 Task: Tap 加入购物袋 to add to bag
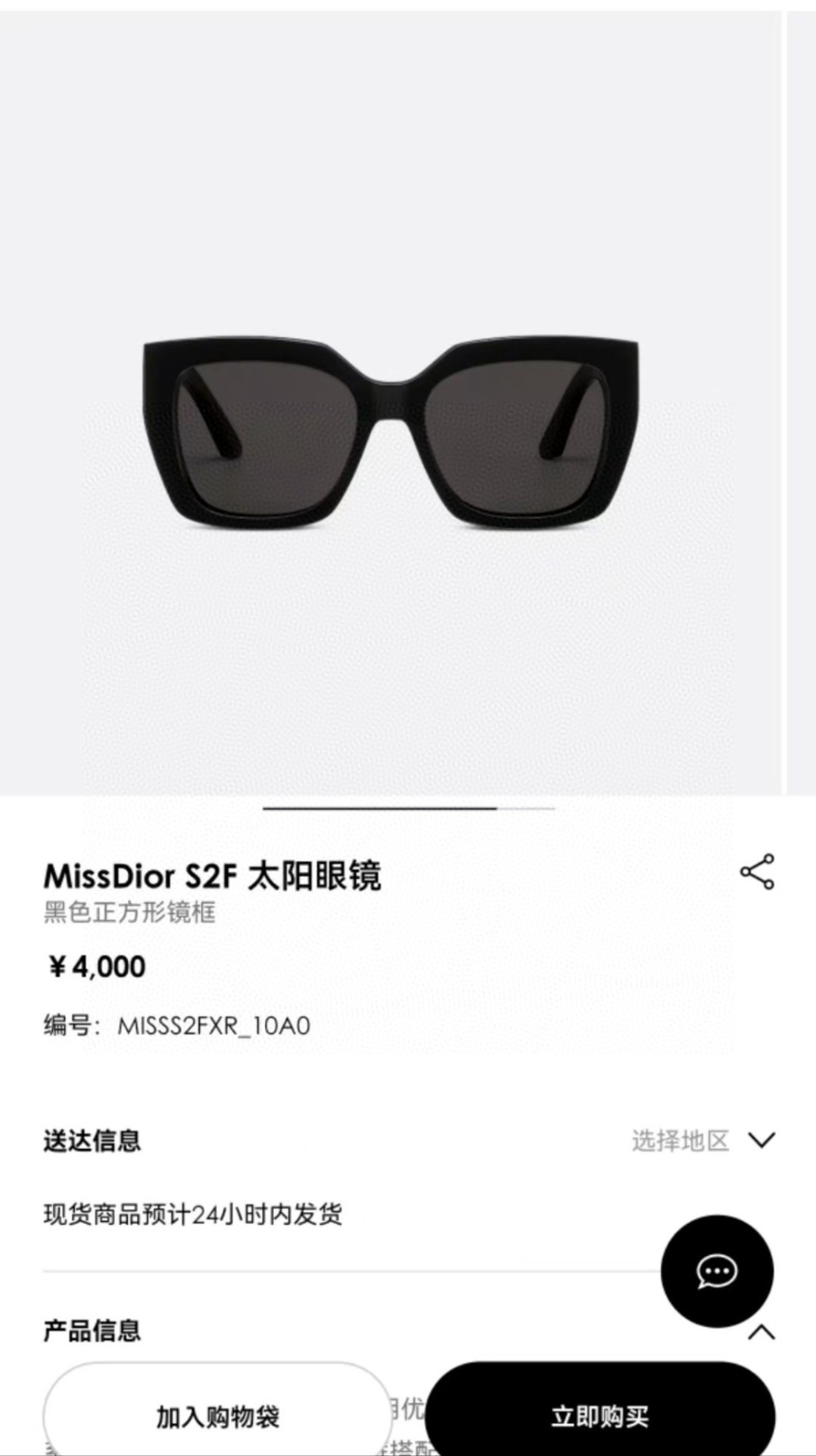218,1416
